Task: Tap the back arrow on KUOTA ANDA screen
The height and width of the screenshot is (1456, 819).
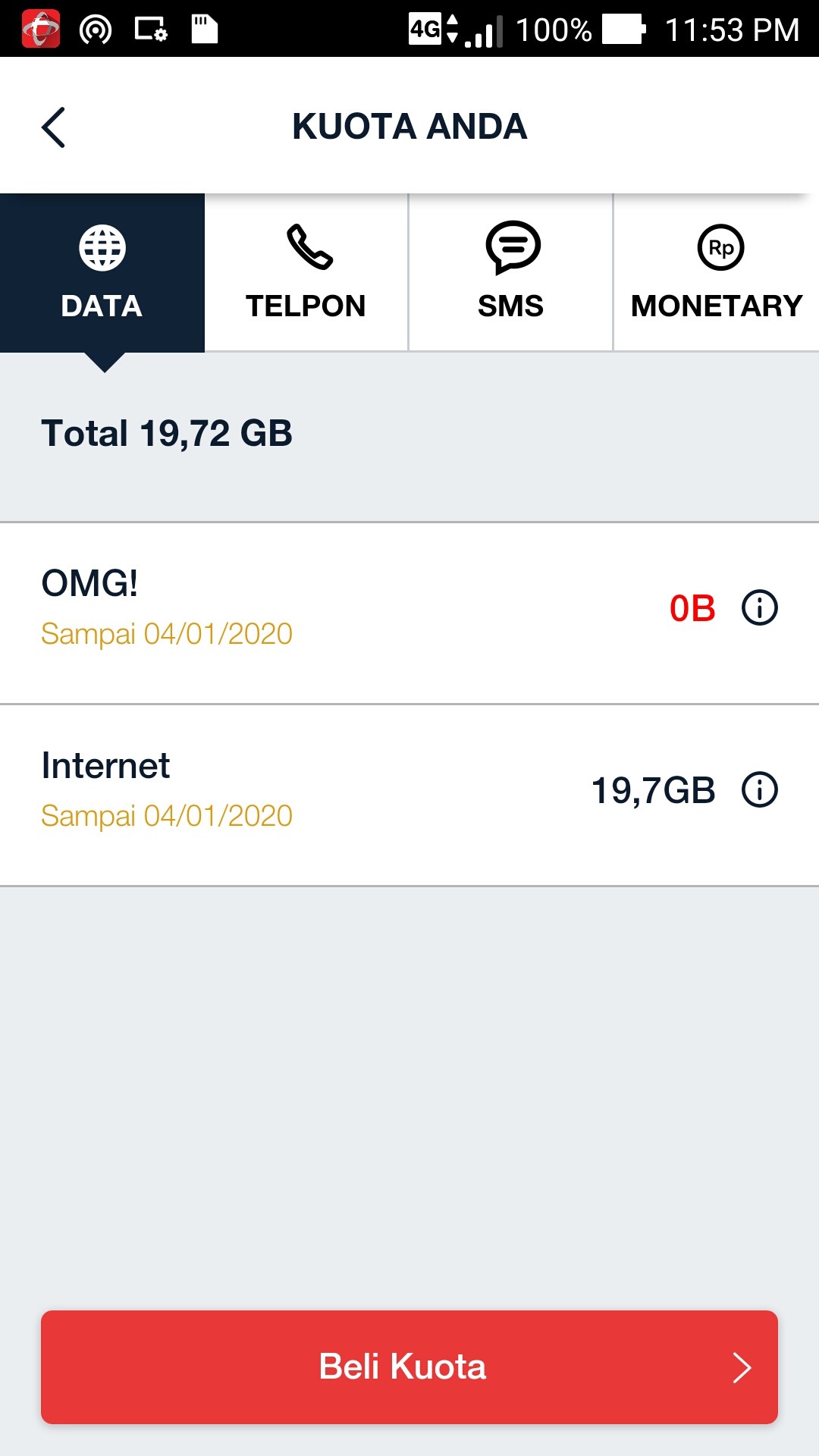Action: click(53, 127)
